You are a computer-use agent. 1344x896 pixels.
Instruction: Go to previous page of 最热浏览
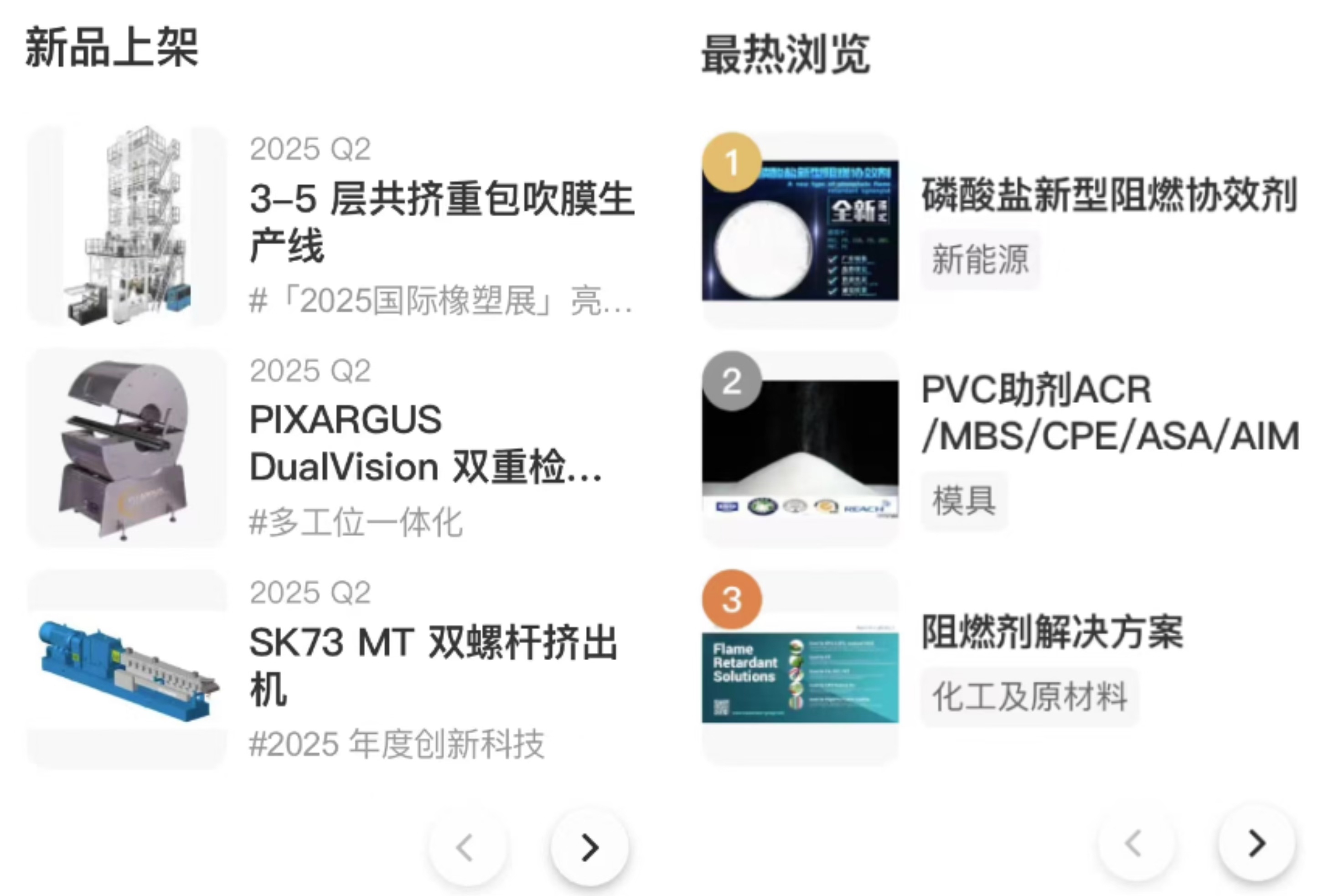pyautogui.click(x=1134, y=844)
